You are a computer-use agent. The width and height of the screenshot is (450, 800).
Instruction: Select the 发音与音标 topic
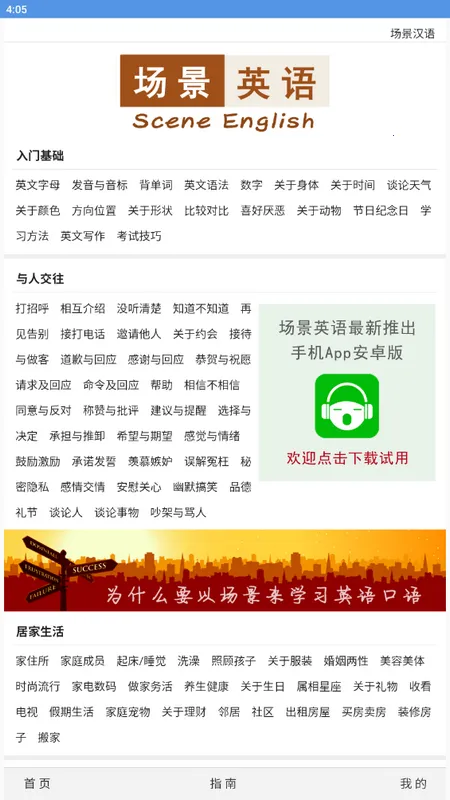coord(99,185)
